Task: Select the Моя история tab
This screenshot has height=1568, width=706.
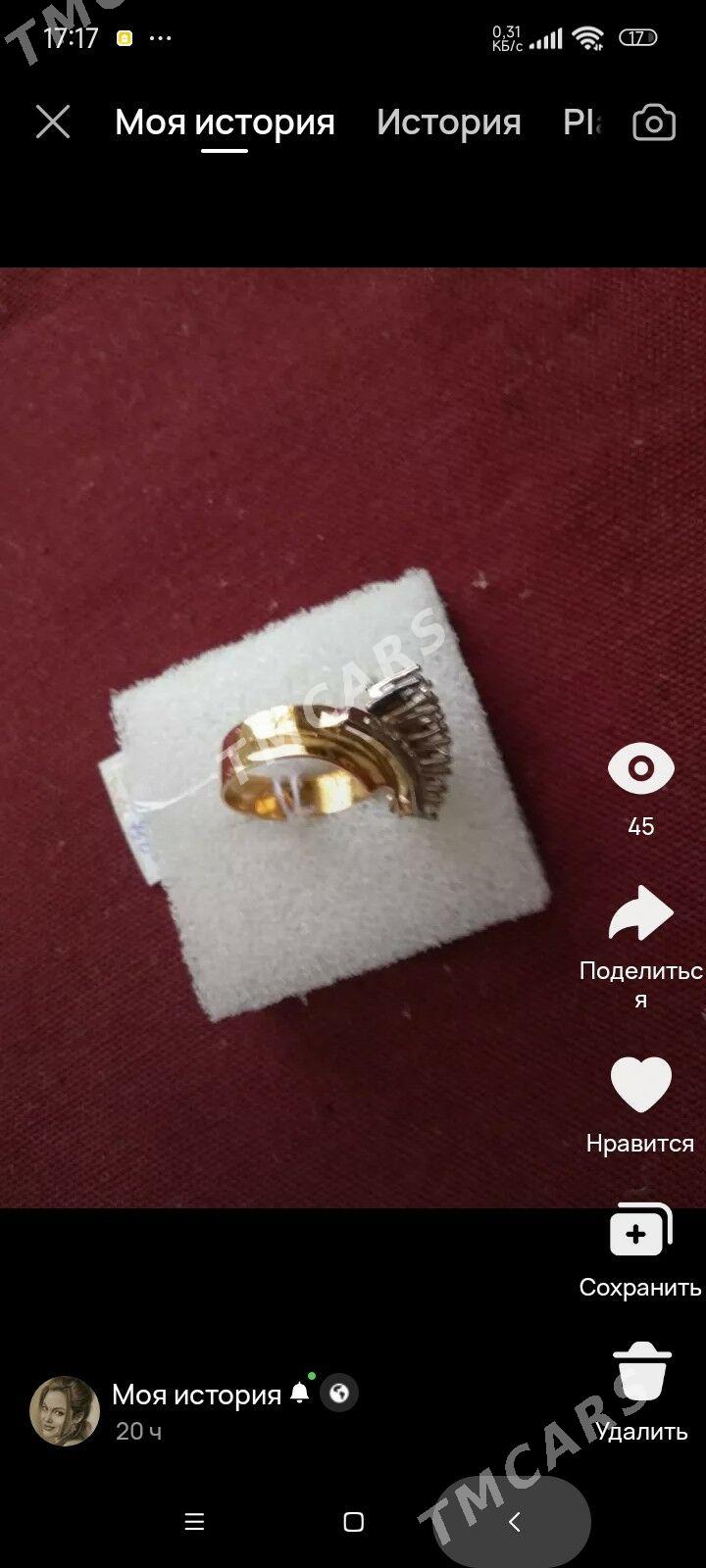Action: coord(225,122)
